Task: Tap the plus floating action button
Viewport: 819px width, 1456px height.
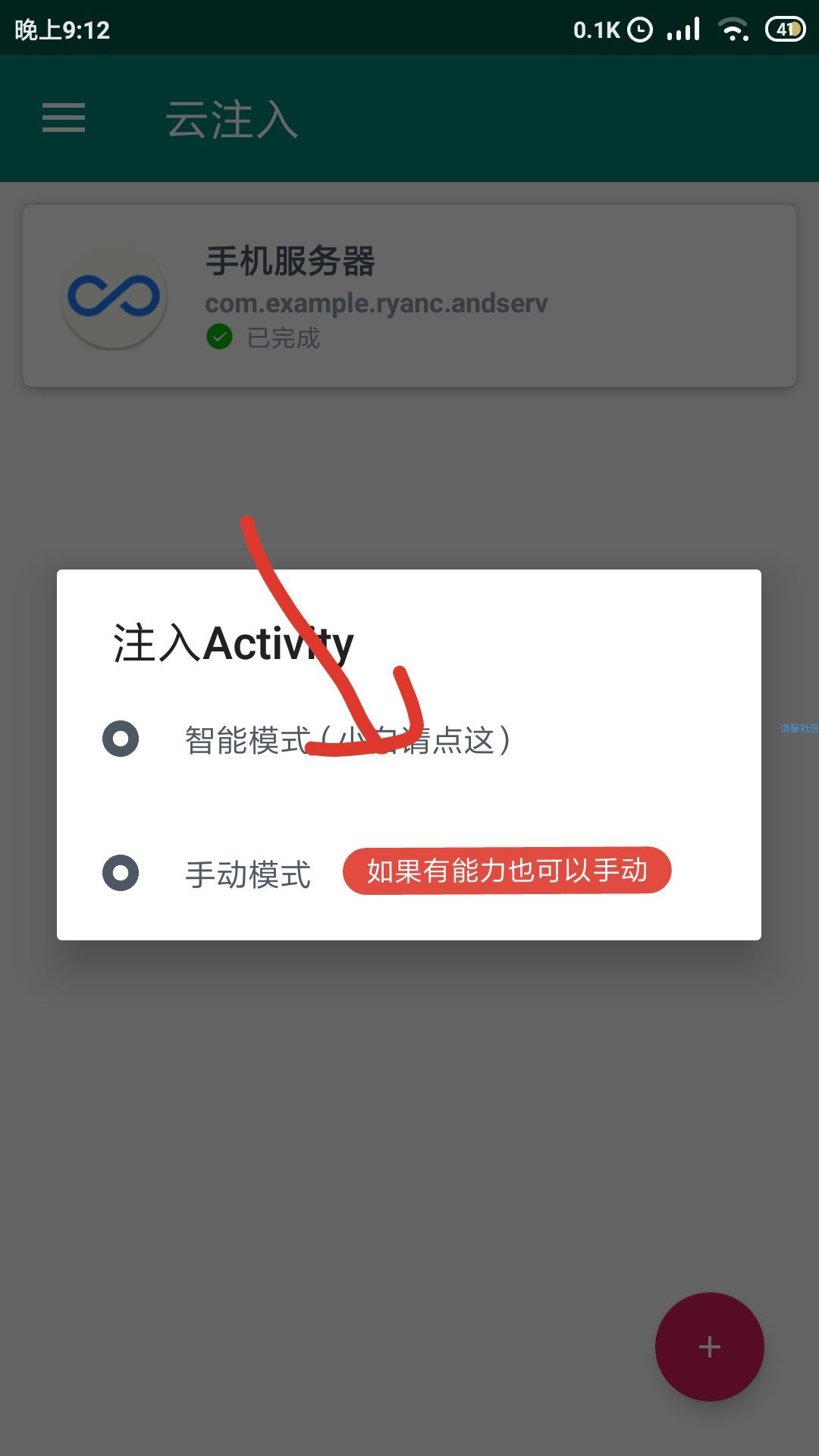Action: click(709, 1346)
